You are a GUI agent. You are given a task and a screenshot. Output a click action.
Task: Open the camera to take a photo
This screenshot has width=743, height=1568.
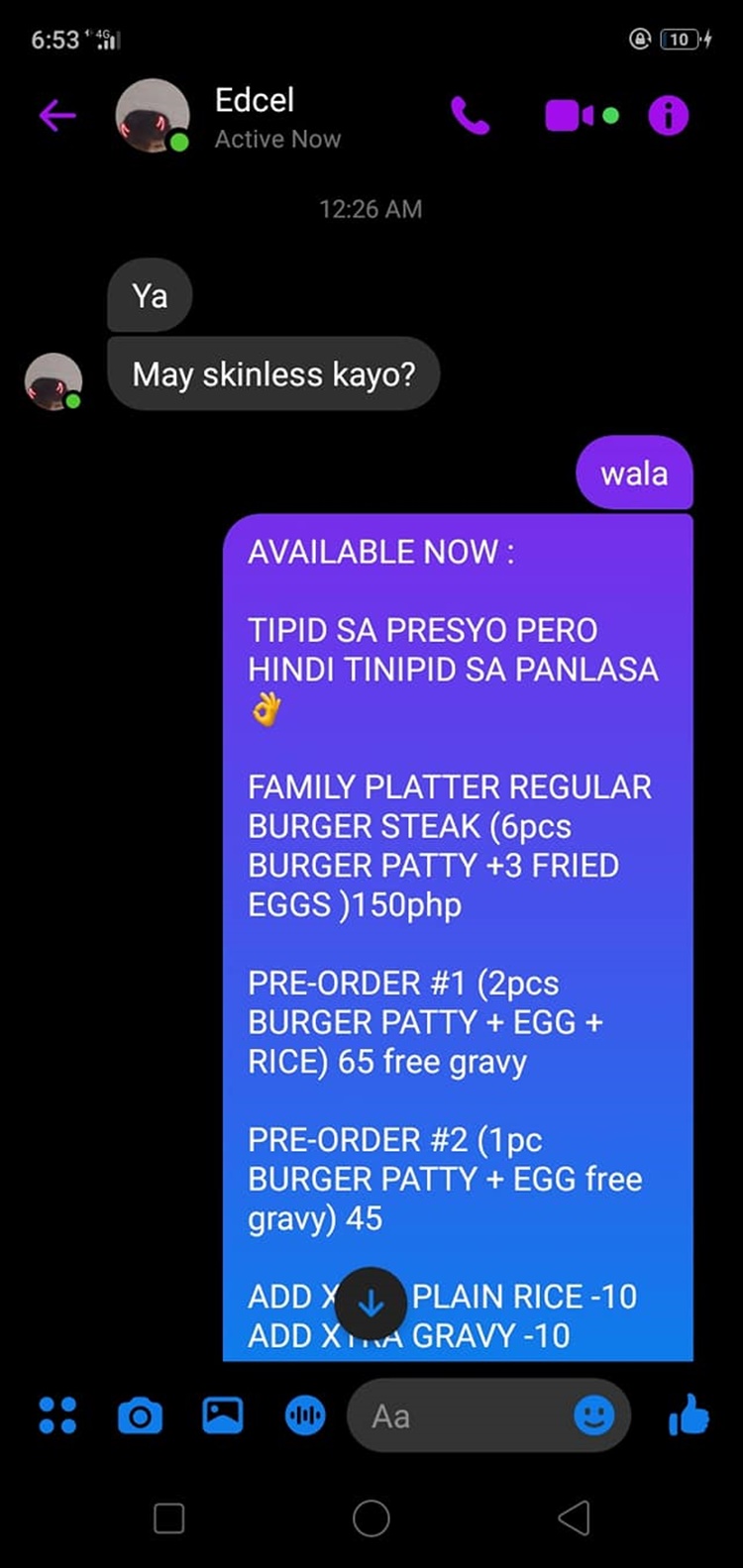point(140,1415)
